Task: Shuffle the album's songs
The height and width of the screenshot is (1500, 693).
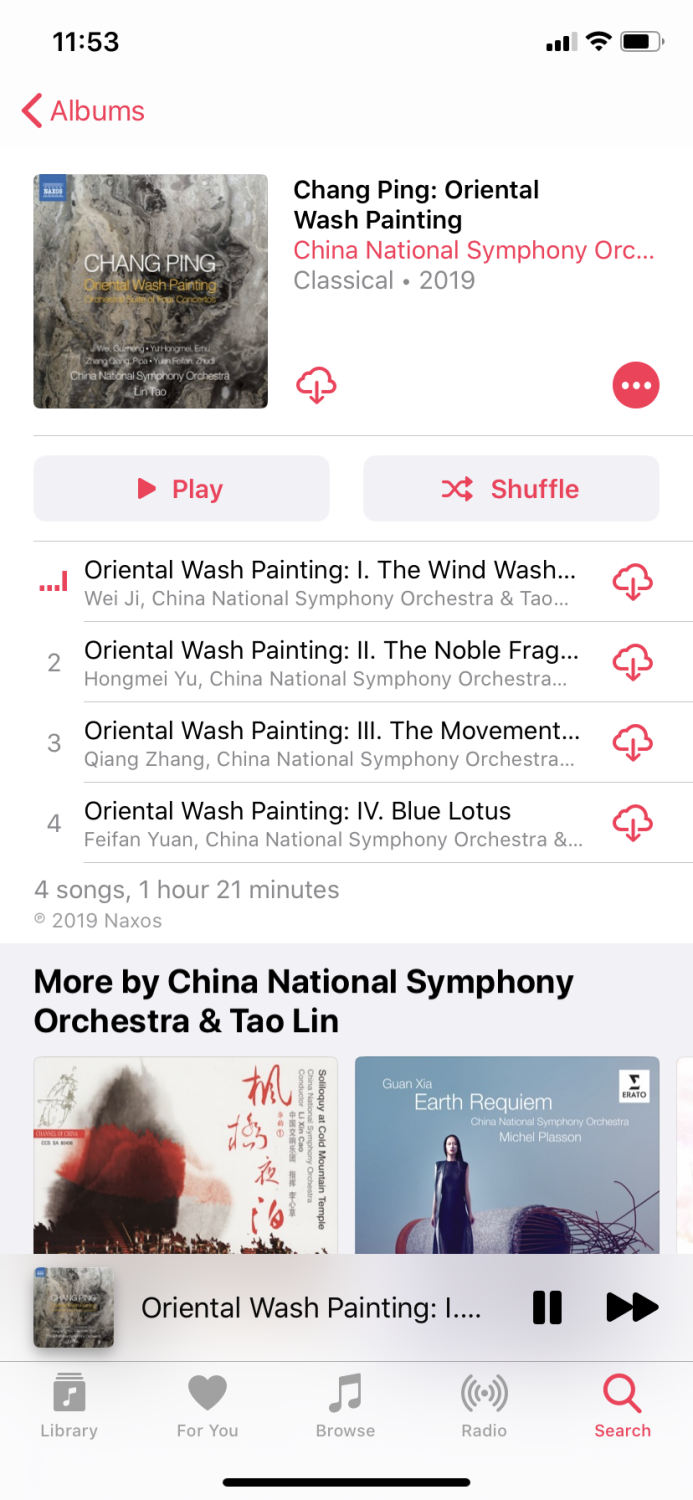Action: click(511, 489)
